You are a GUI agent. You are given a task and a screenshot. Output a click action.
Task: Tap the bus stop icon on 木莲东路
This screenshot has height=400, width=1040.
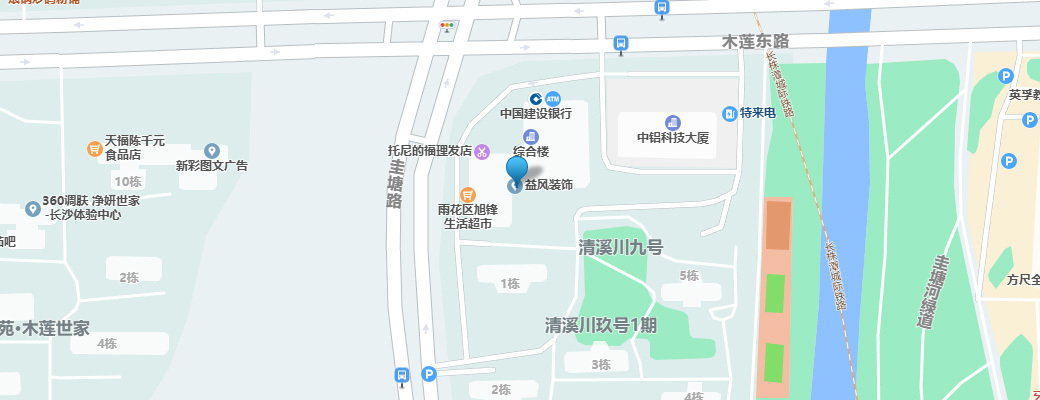(x=621, y=44)
